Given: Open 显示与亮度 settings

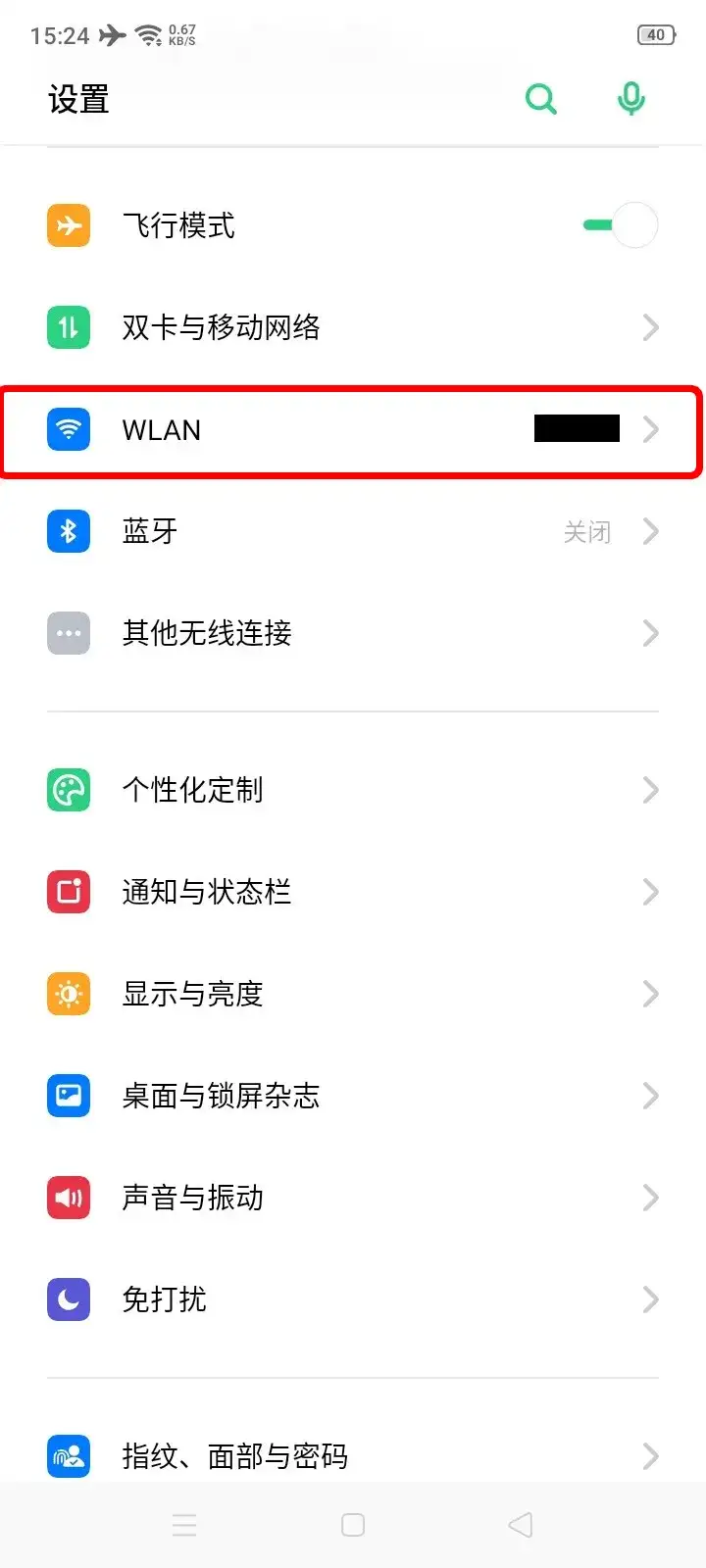Looking at the screenshot, I should [x=353, y=994].
